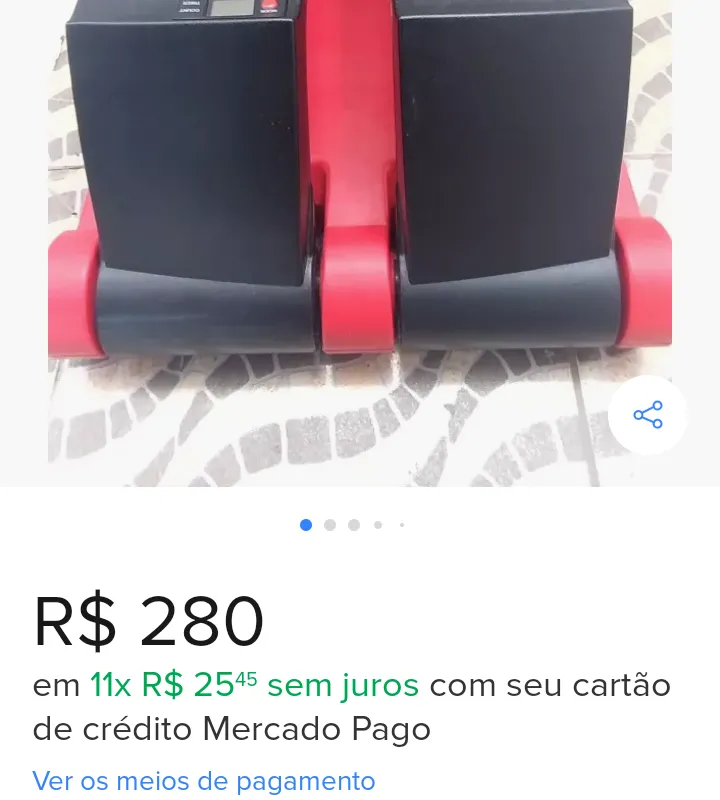This screenshot has width=720, height=800.
Task: Select the first image dot to stay on photo
Action: pos(306,524)
